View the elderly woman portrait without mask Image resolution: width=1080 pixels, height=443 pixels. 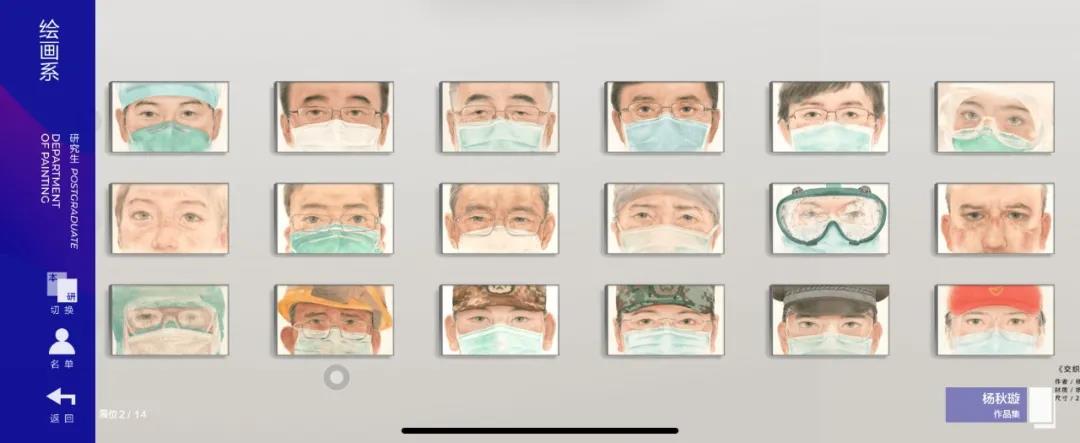[x=169, y=218]
